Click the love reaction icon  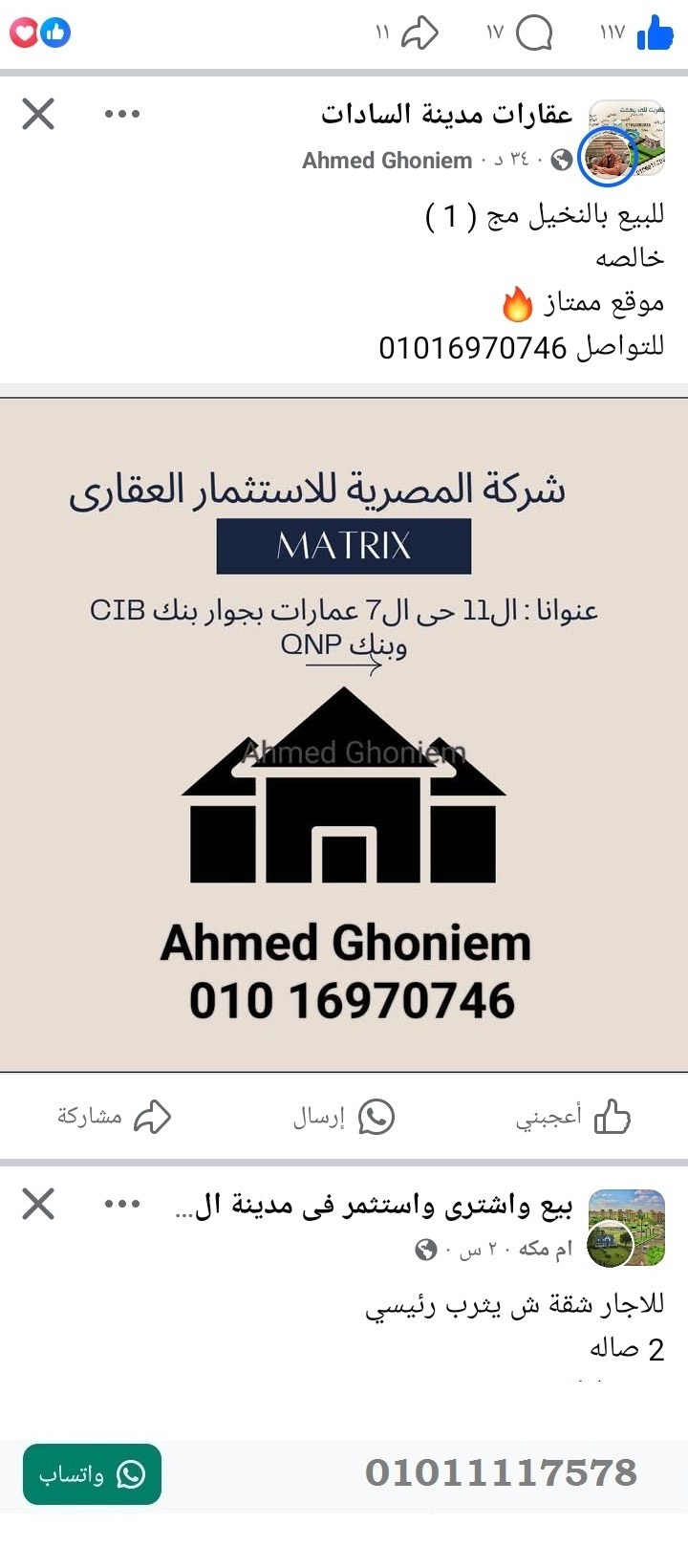pyautogui.click(x=23, y=32)
